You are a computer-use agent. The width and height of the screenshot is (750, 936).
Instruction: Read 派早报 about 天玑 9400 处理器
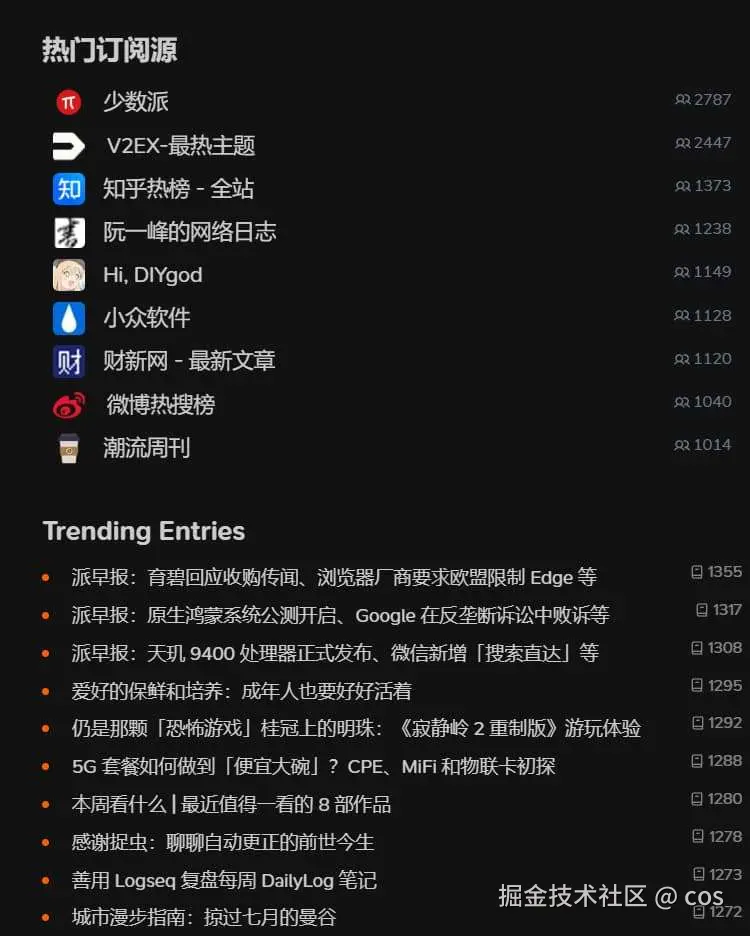tap(335, 653)
